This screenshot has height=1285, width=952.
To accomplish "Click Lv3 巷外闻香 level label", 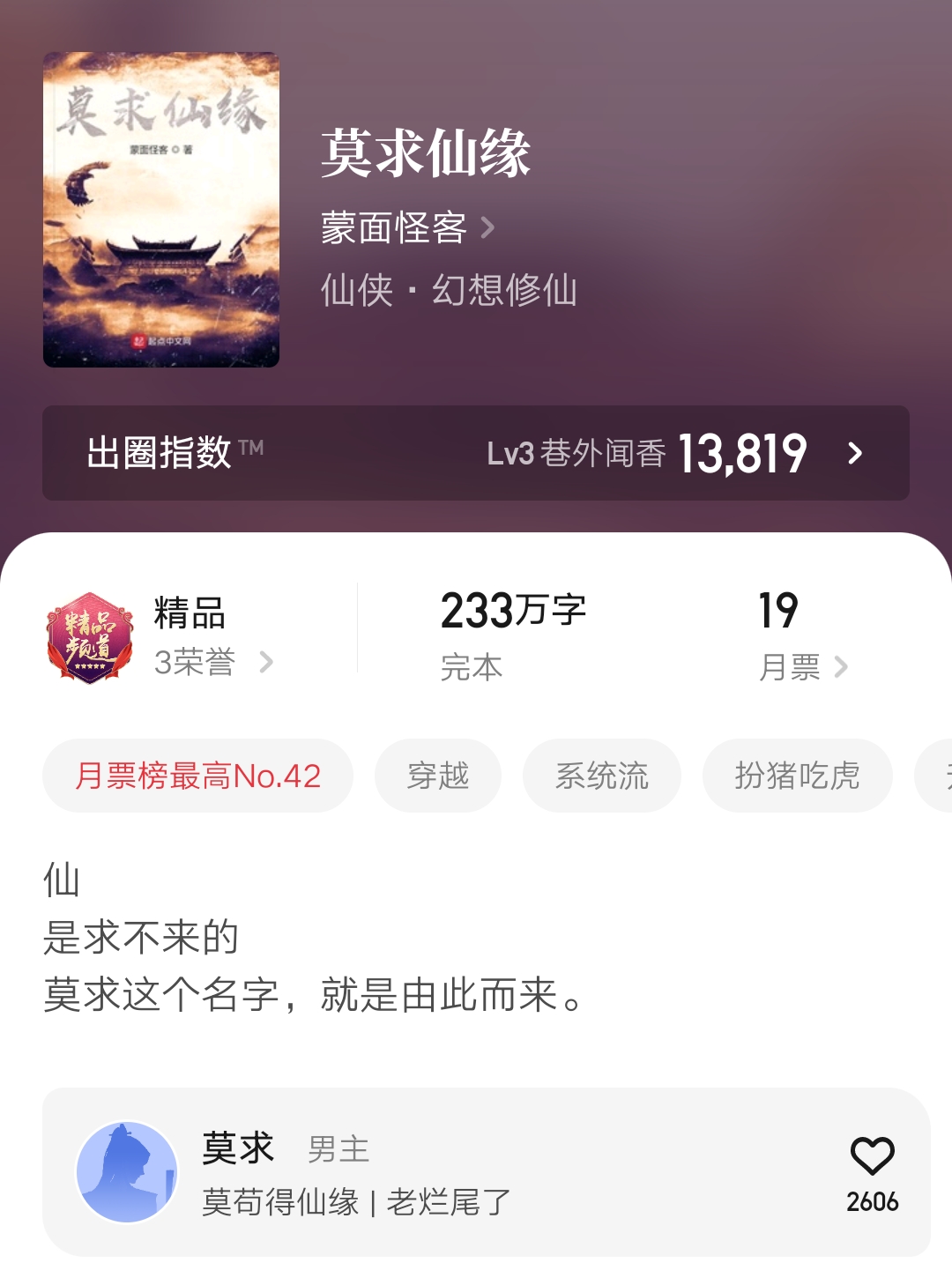I will (582, 453).
